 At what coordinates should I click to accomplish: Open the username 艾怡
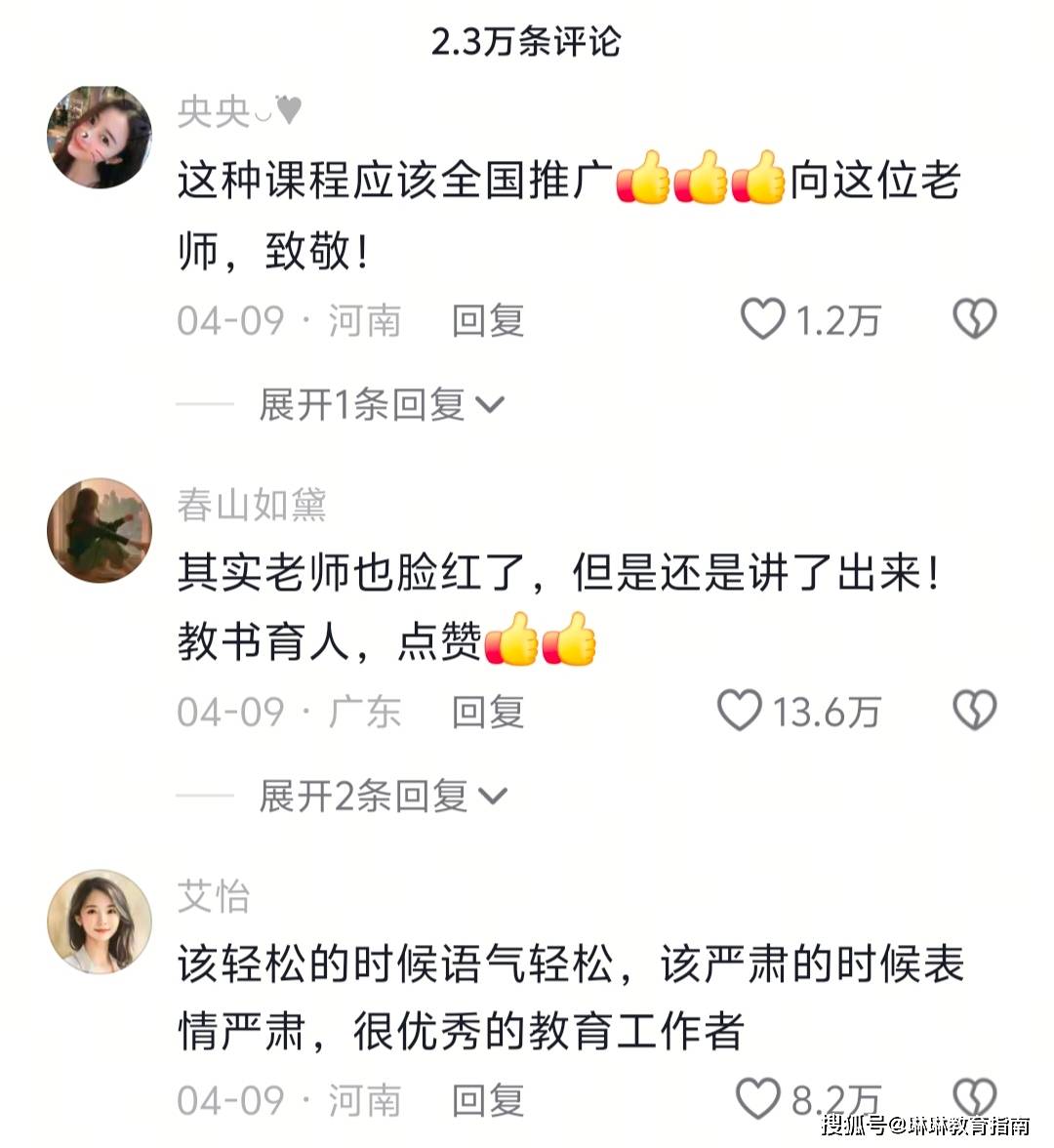[x=214, y=896]
